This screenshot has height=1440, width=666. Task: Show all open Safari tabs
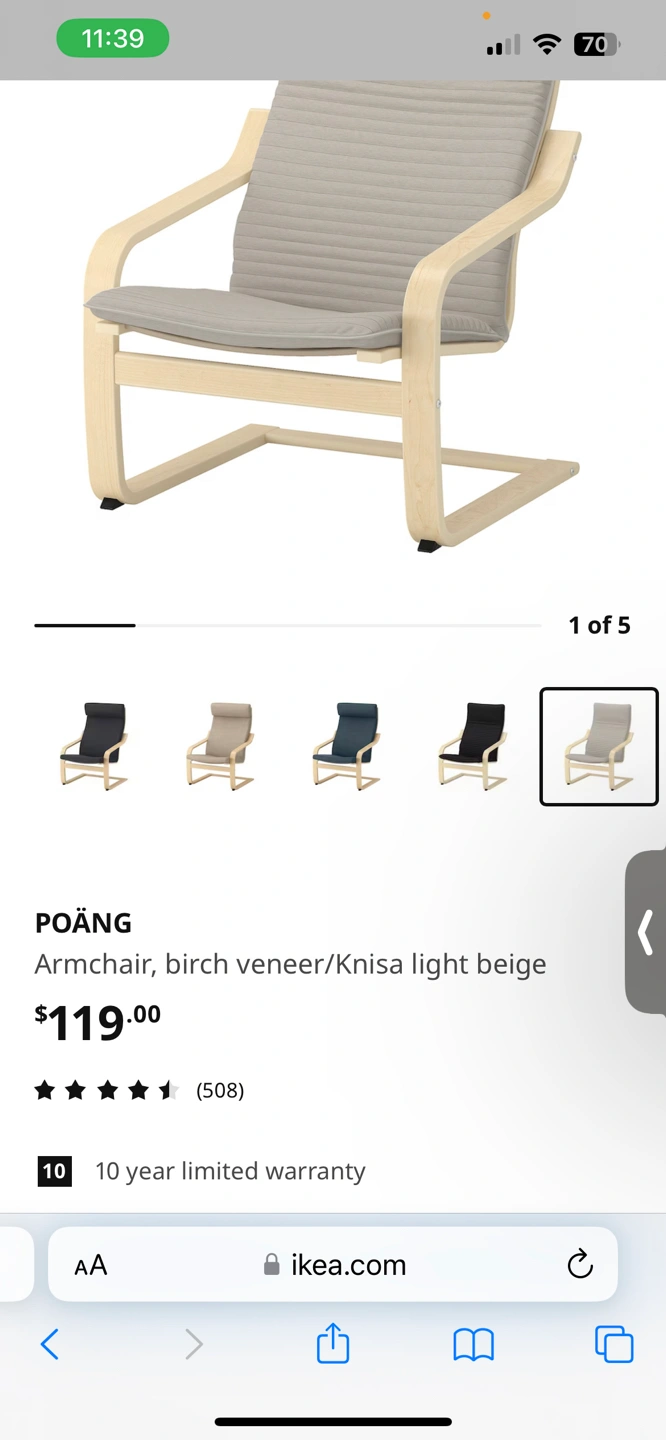click(x=614, y=1344)
